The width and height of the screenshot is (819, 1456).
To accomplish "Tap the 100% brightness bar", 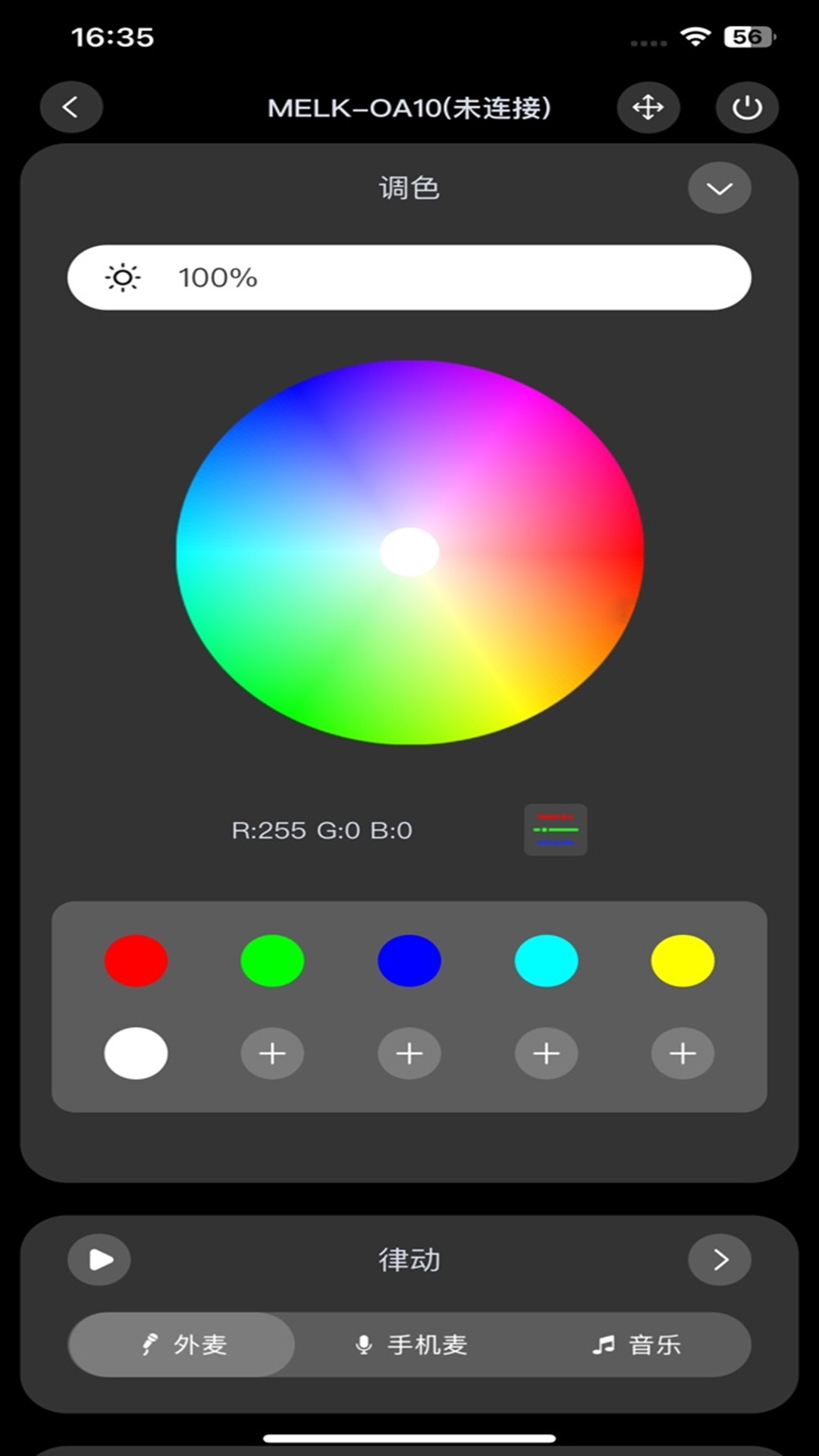I will (x=409, y=278).
